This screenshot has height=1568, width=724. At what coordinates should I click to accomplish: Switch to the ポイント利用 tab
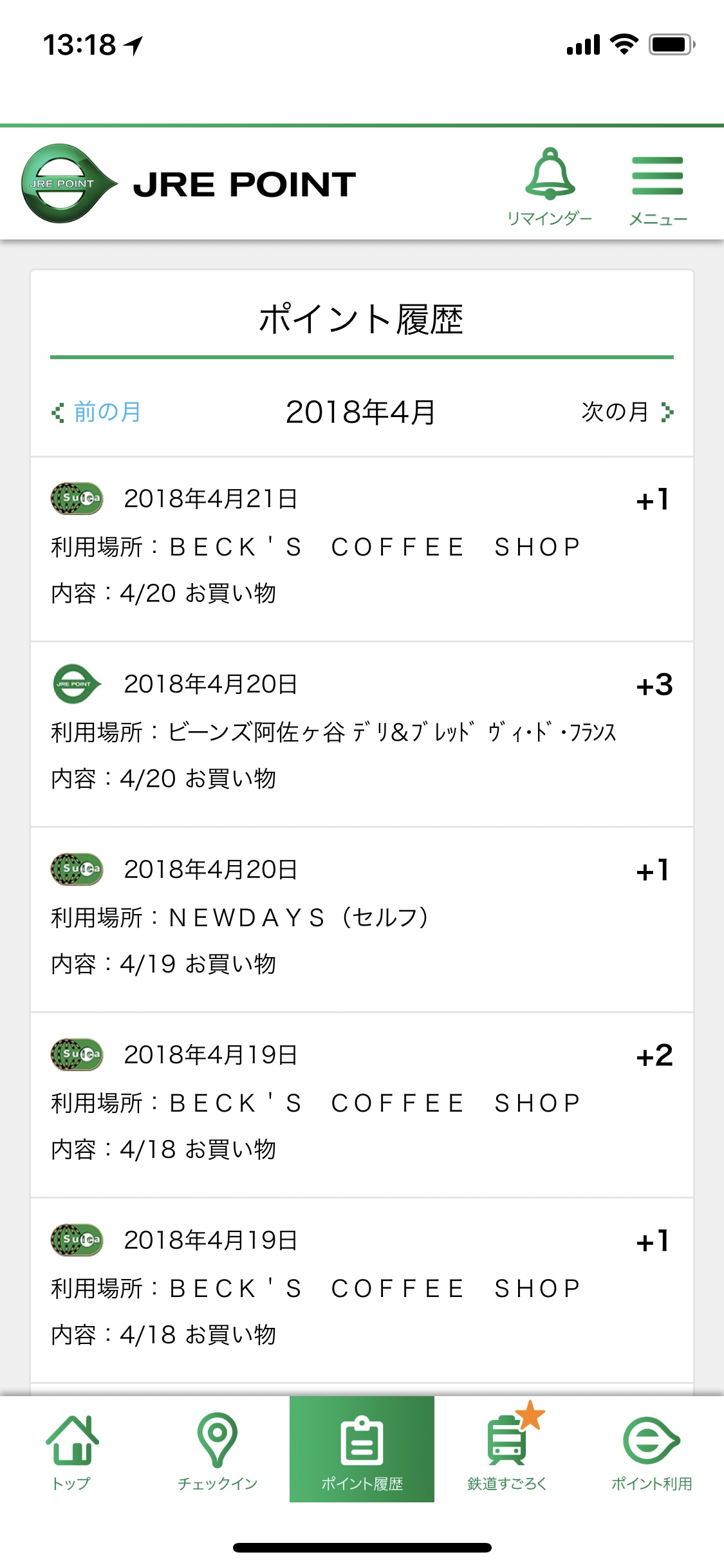click(651, 1450)
